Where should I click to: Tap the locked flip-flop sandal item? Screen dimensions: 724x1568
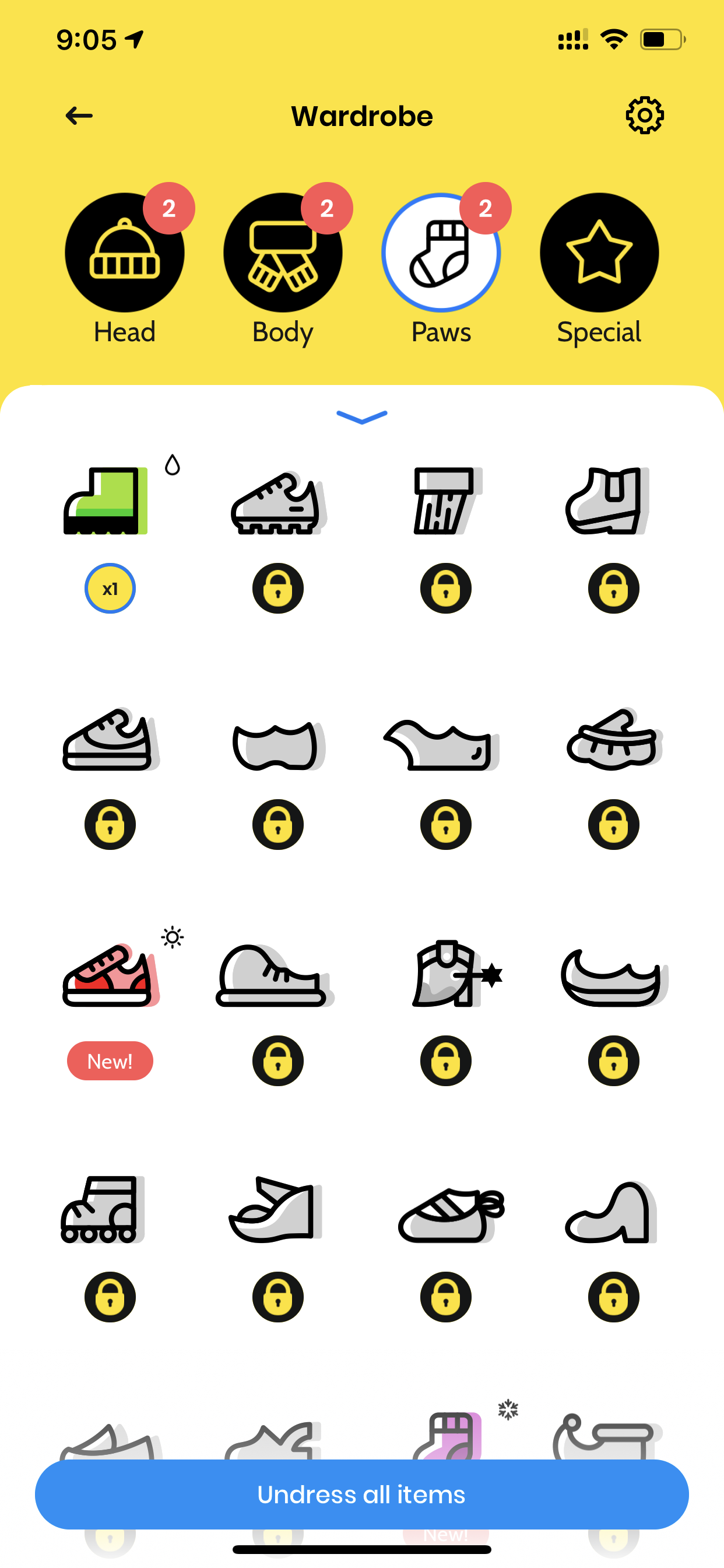coord(613,739)
